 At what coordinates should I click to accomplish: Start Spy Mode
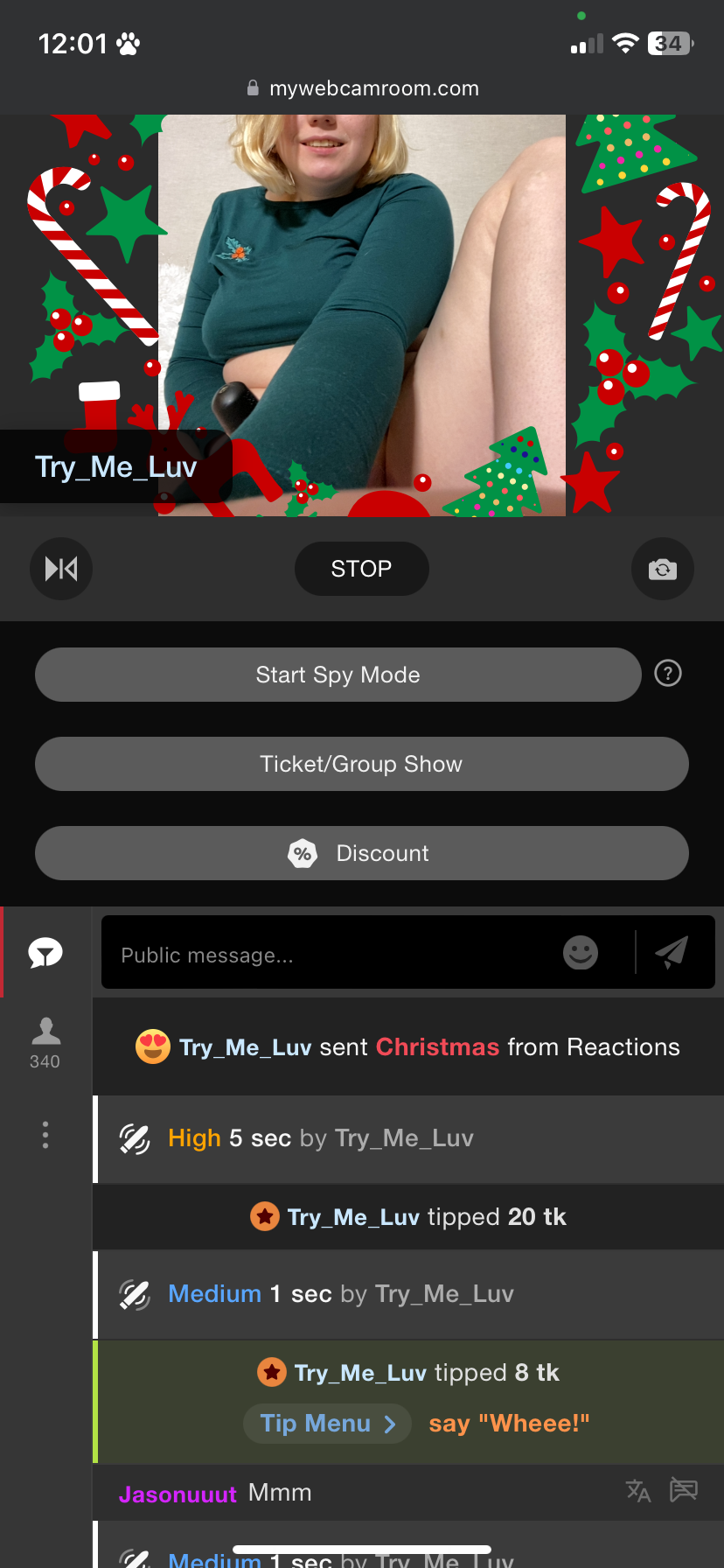[338, 675]
